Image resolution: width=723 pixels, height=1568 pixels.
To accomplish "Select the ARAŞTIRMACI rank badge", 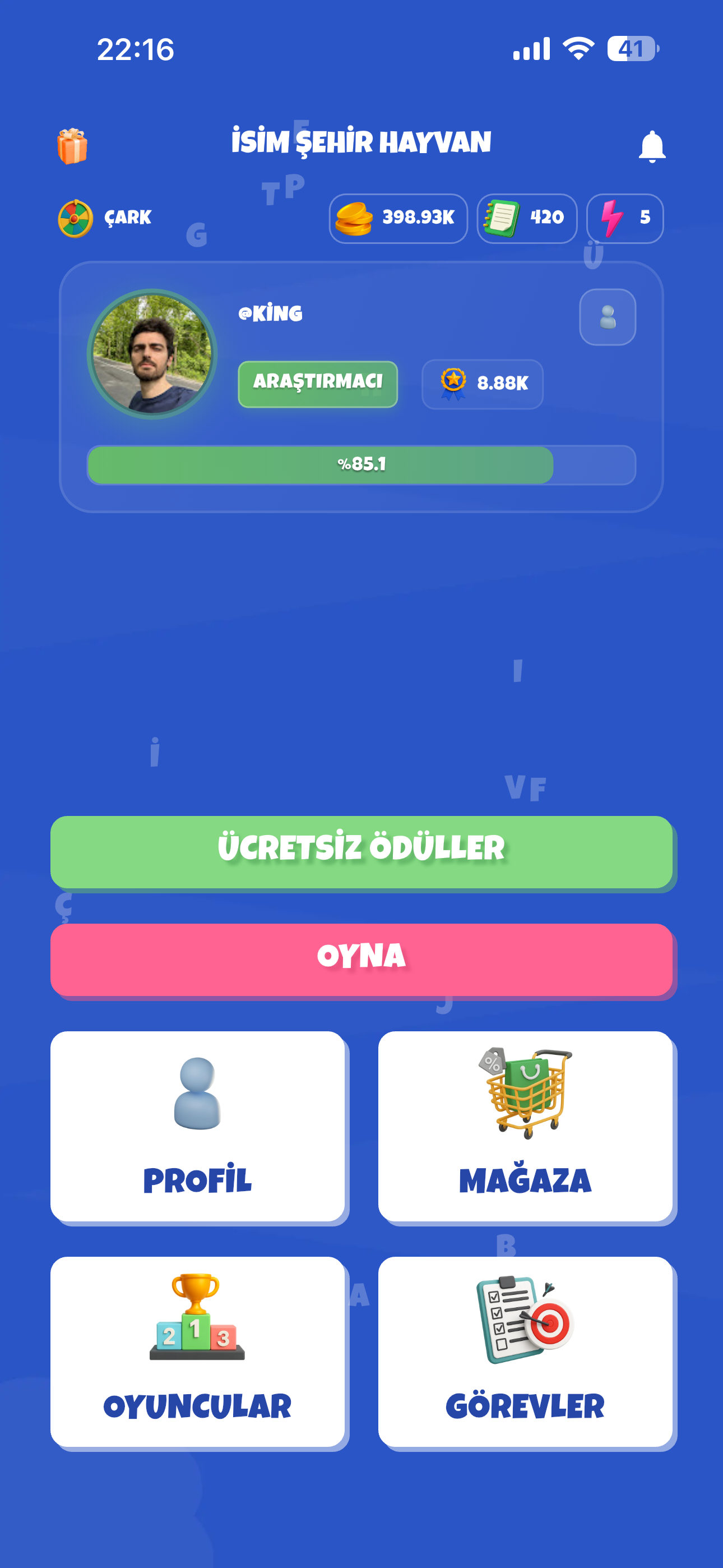I will (x=318, y=383).
